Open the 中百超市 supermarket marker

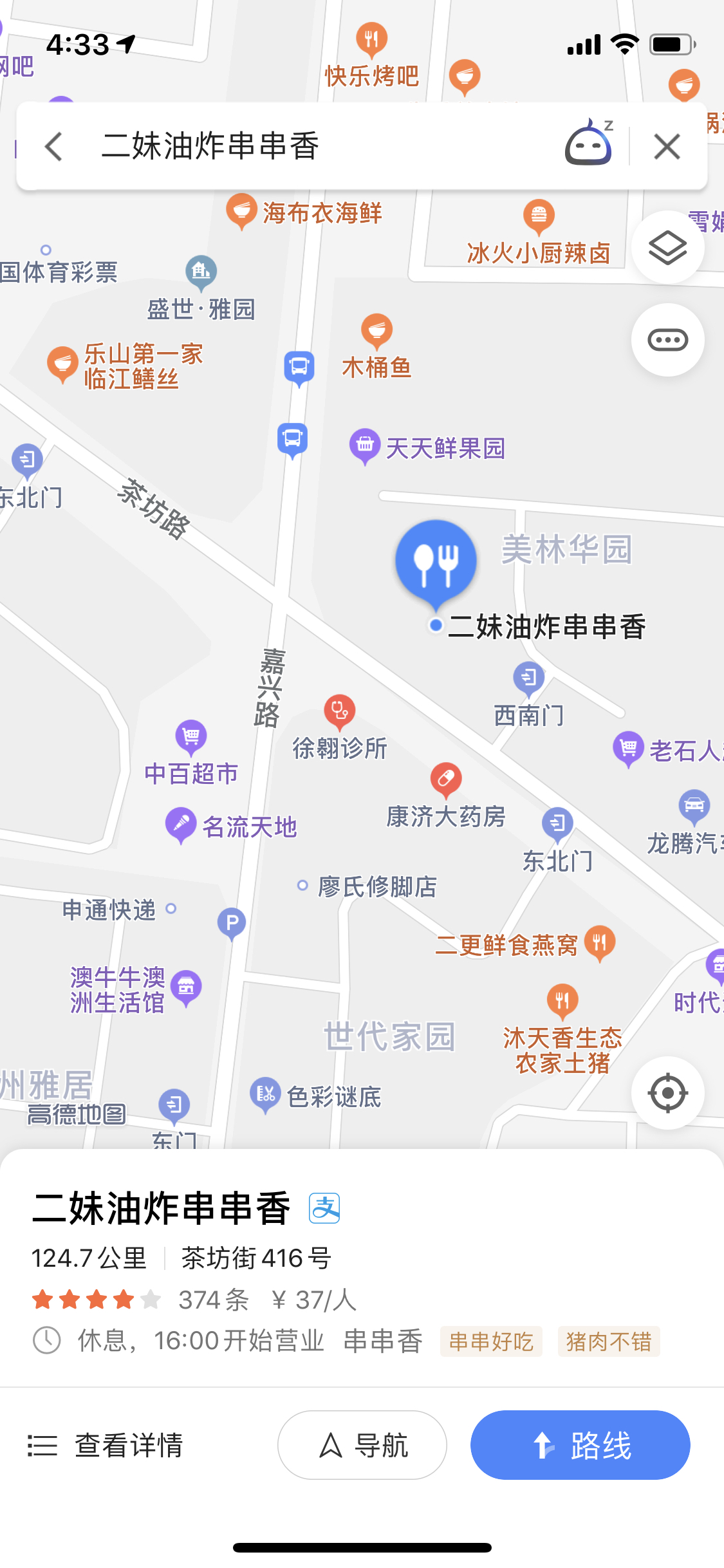(x=191, y=737)
